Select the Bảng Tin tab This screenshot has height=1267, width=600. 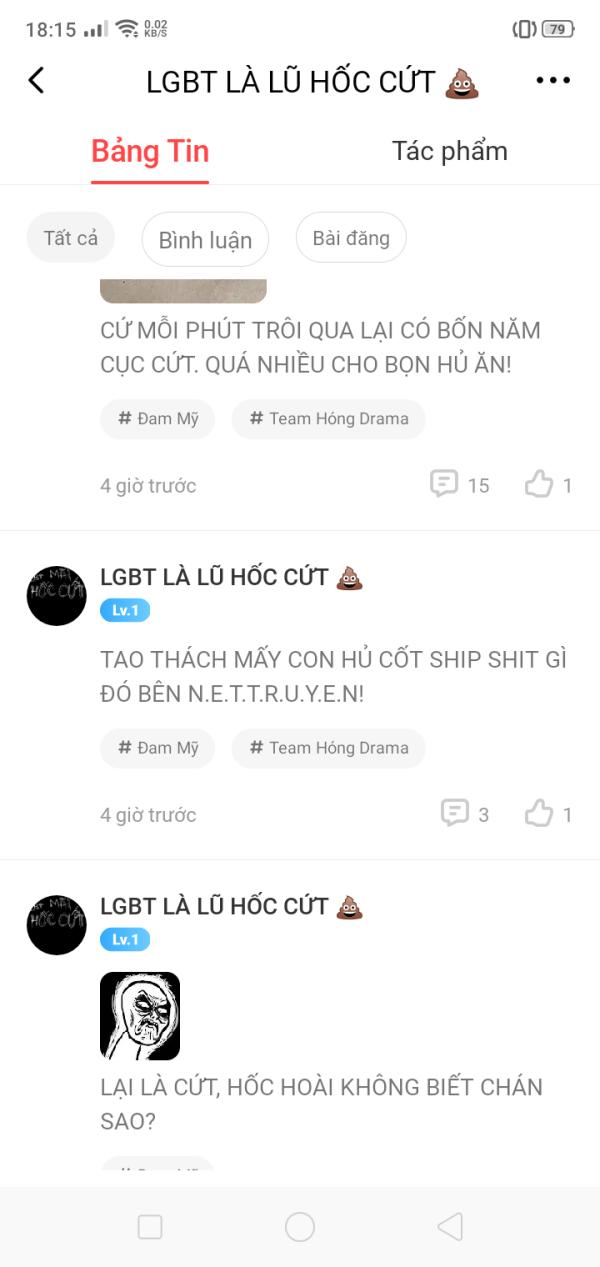click(150, 151)
